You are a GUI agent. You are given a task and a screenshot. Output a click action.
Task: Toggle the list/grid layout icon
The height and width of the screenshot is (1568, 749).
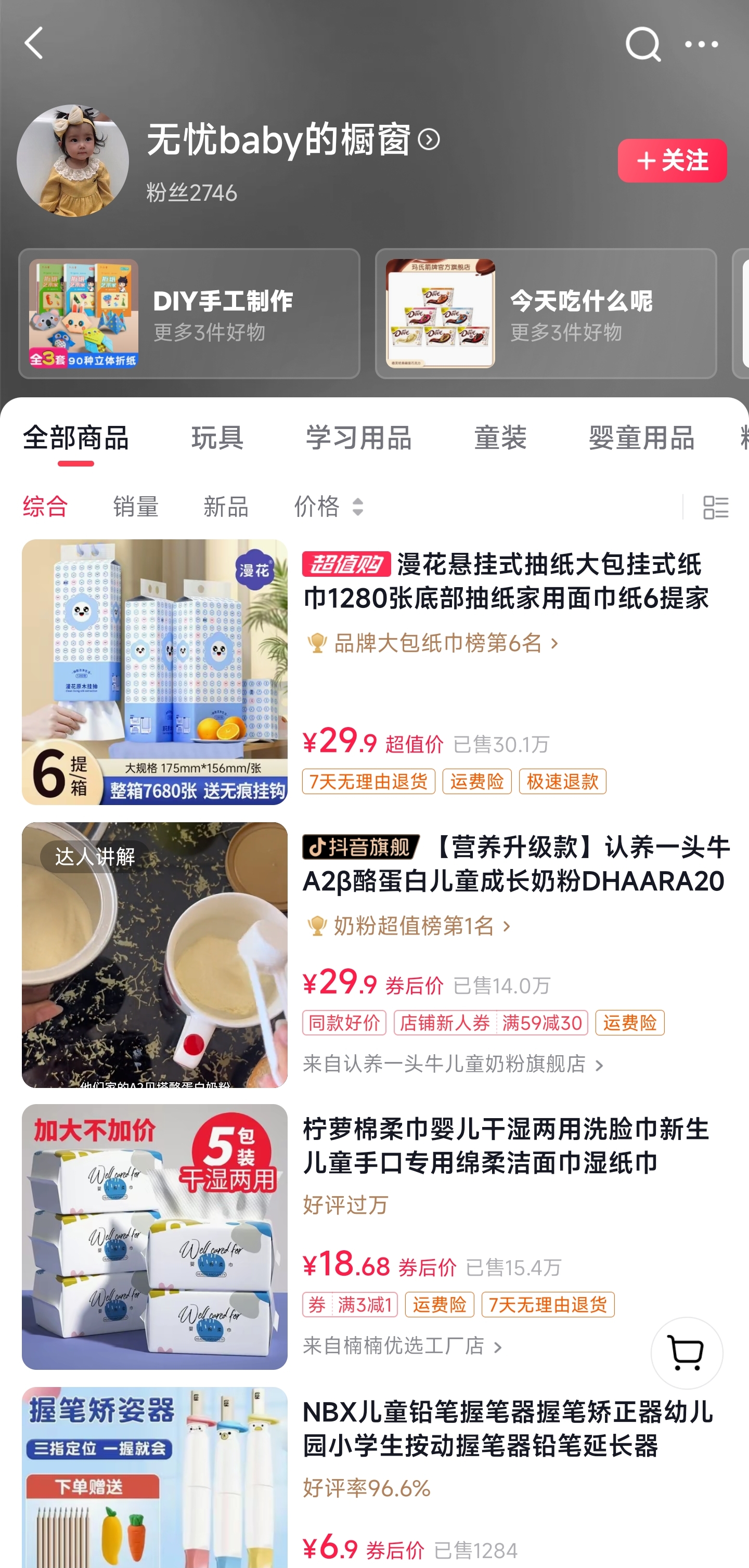[715, 507]
